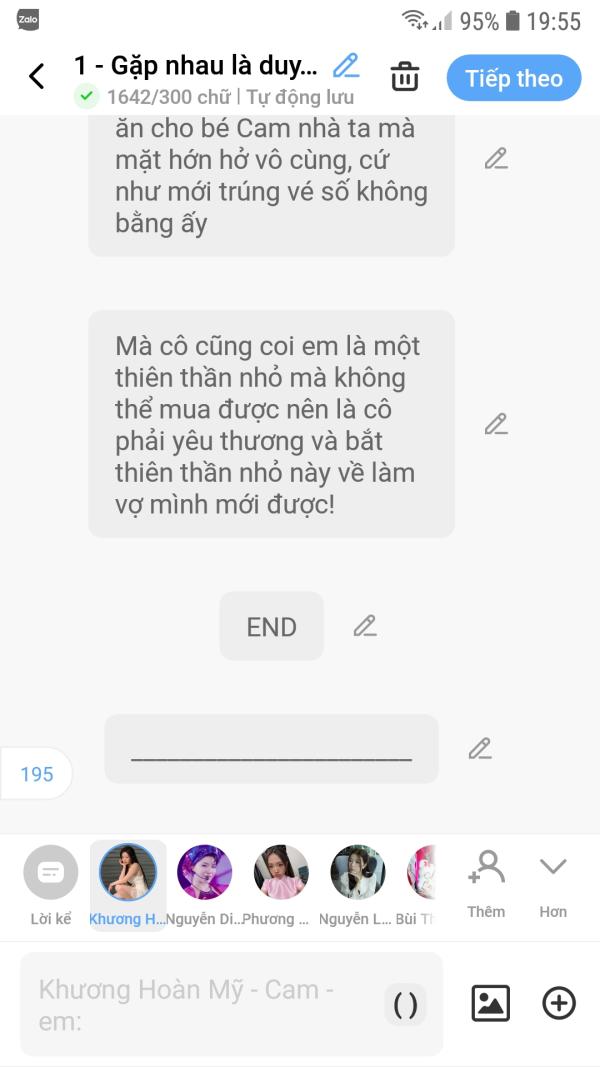Edit the message ending "không bằng ấy"
The width and height of the screenshot is (600, 1067).
[496, 158]
